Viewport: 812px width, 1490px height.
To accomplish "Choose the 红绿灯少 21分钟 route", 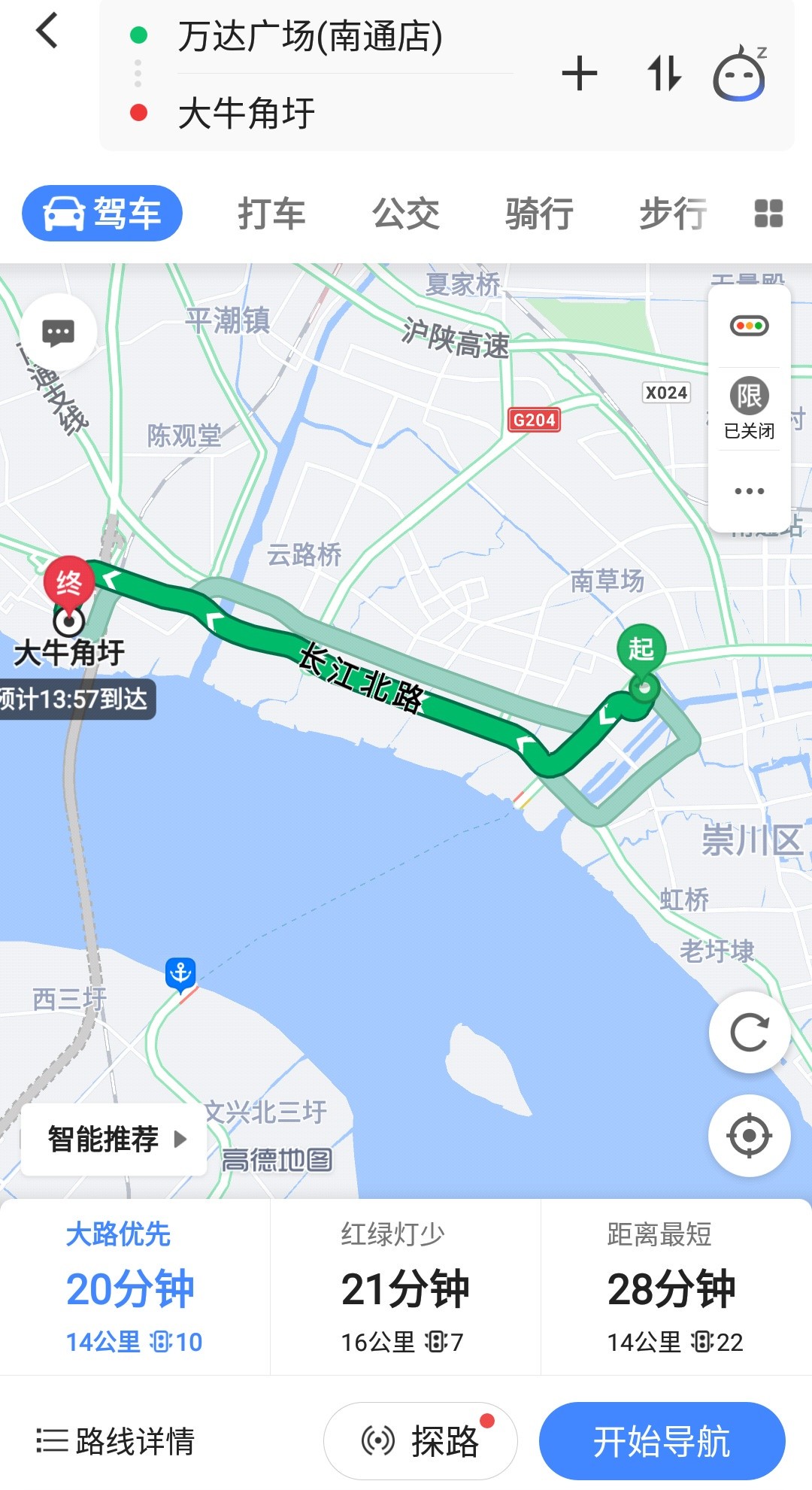I will tap(404, 1288).
